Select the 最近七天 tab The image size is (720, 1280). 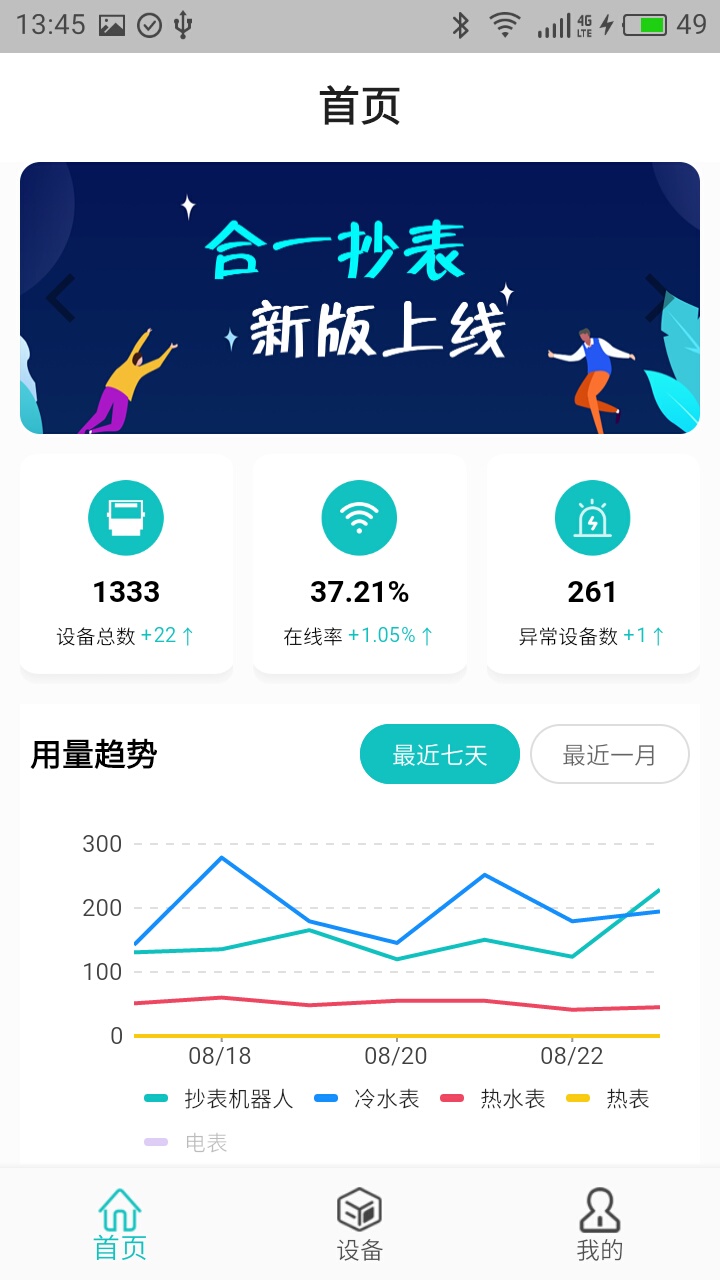click(x=439, y=754)
